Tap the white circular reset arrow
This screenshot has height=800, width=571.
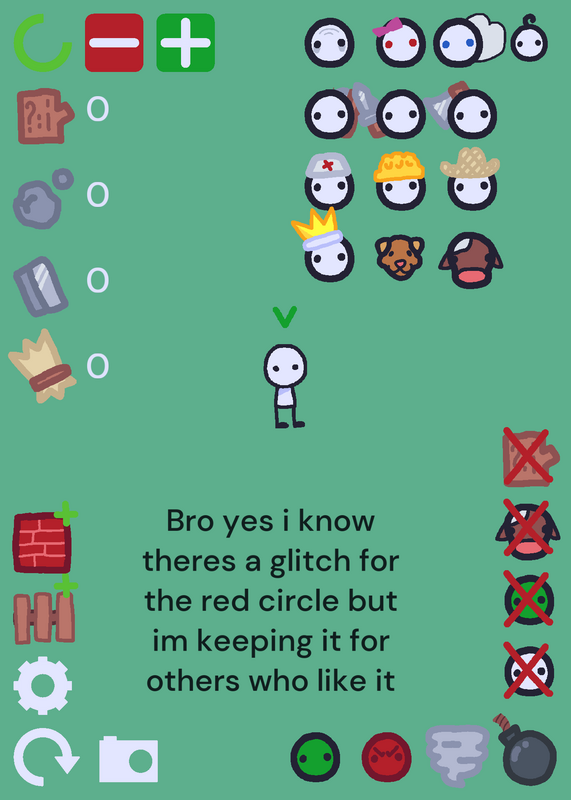pyautogui.click(x=45, y=757)
